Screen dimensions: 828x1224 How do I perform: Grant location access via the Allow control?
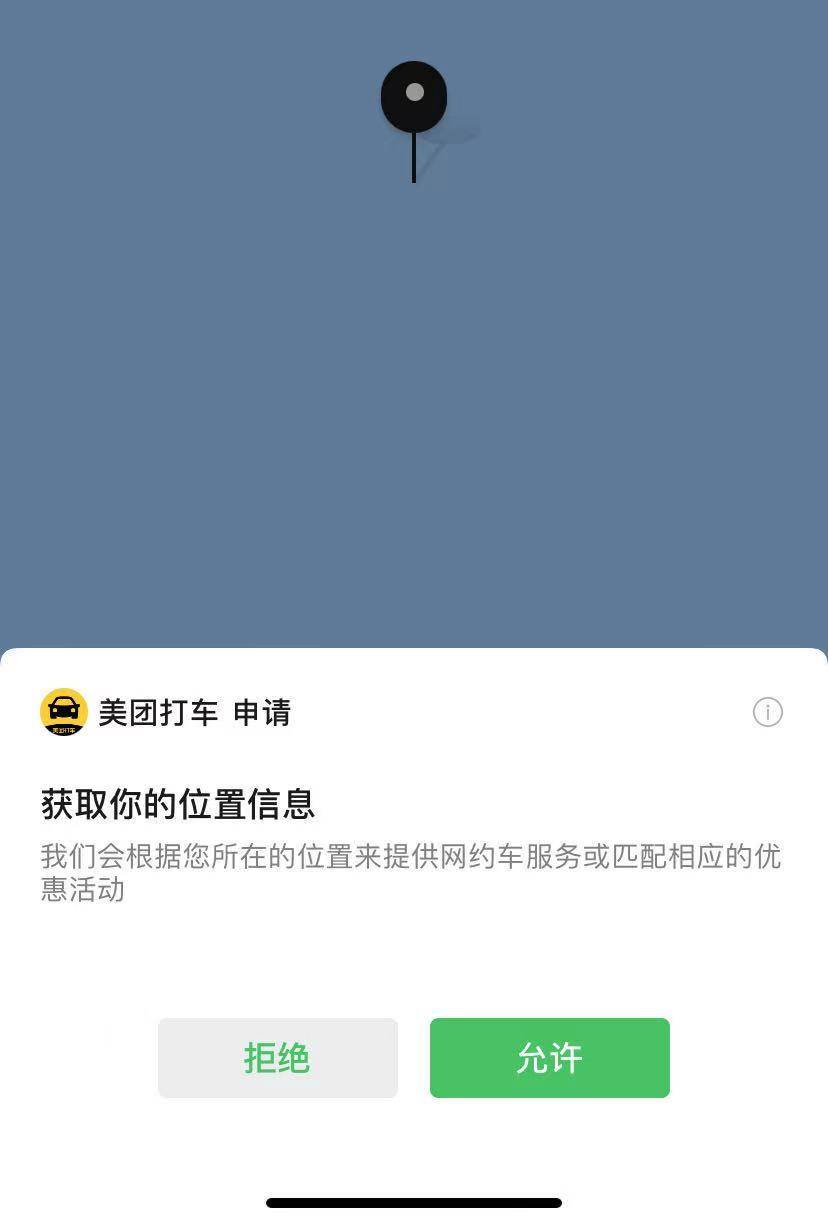tap(549, 1058)
